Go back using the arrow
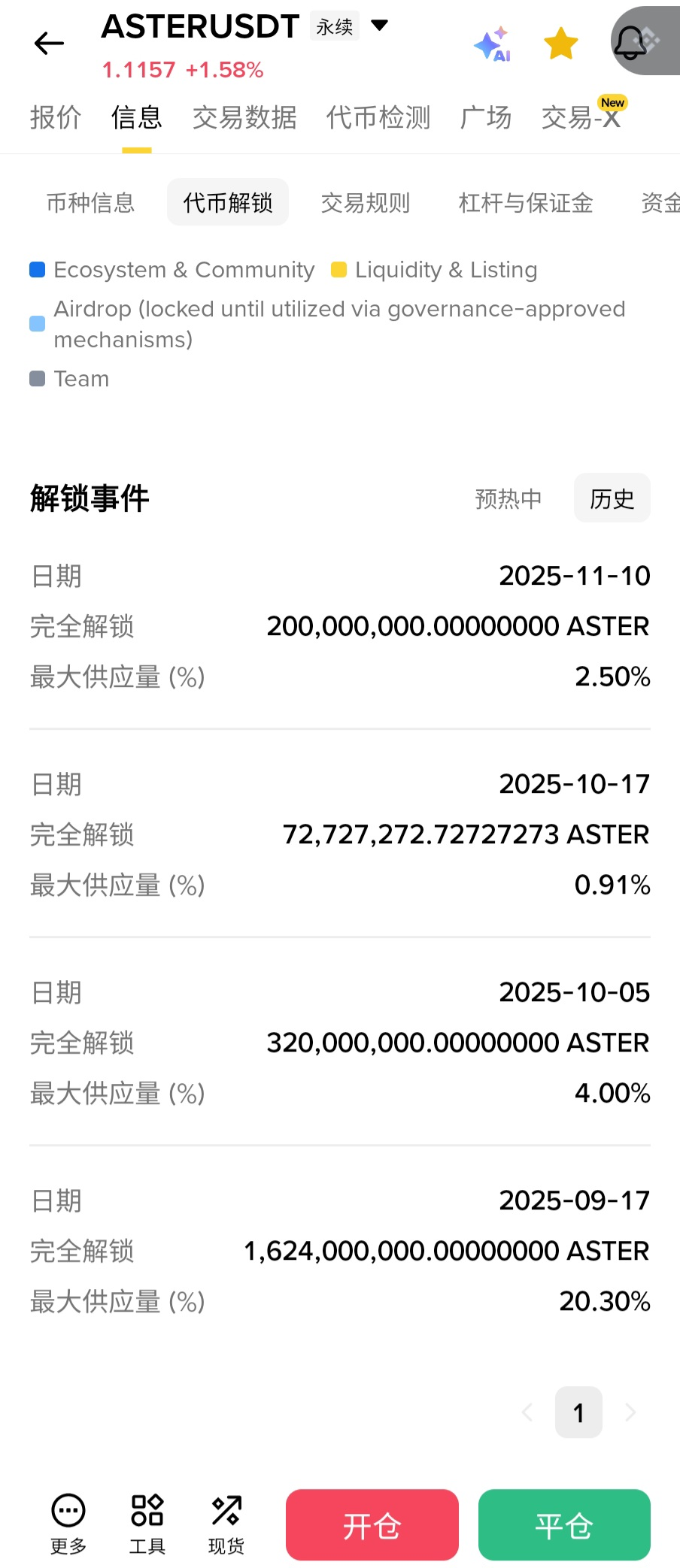The height and width of the screenshot is (1568, 680). [49, 44]
